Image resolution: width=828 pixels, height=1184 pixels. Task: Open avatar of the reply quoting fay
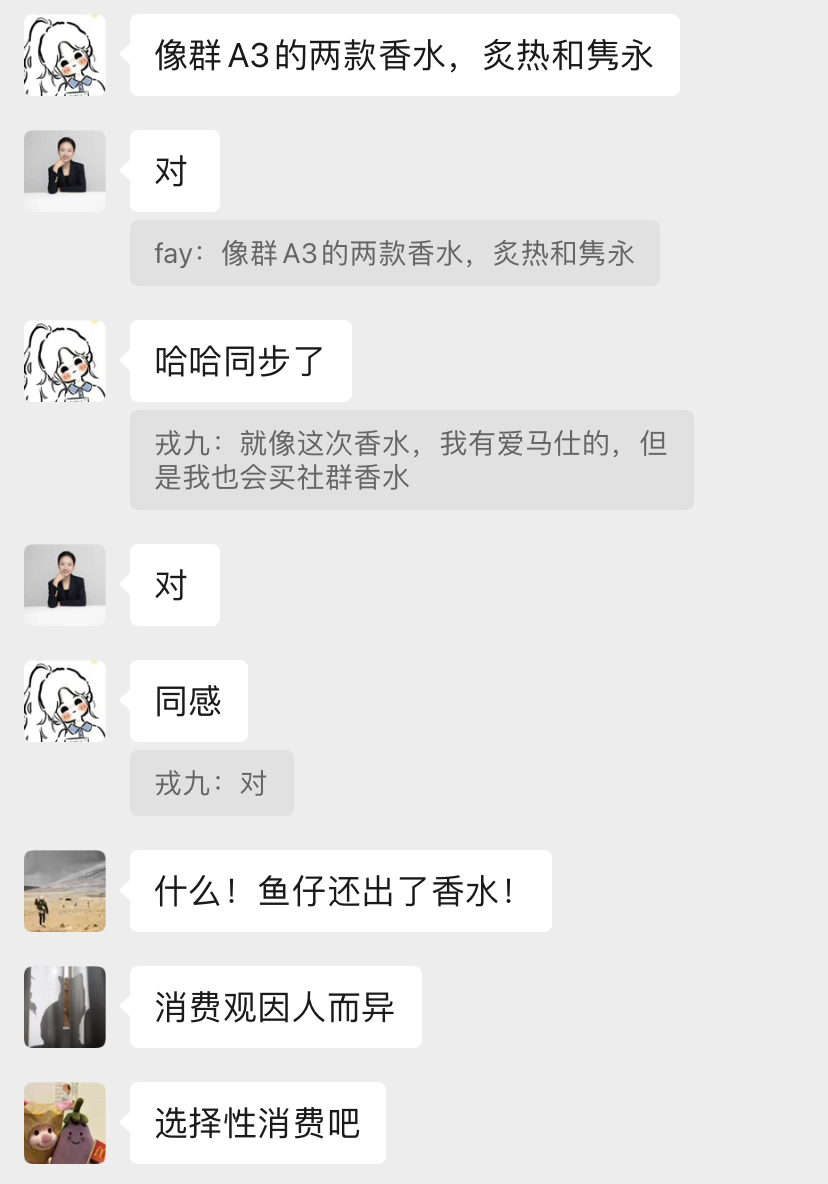click(x=65, y=171)
